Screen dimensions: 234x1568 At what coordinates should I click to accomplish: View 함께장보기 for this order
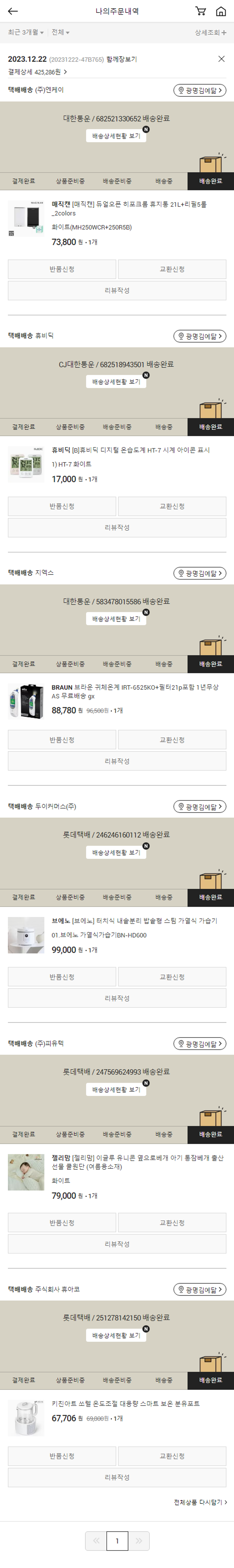tap(121, 59)
